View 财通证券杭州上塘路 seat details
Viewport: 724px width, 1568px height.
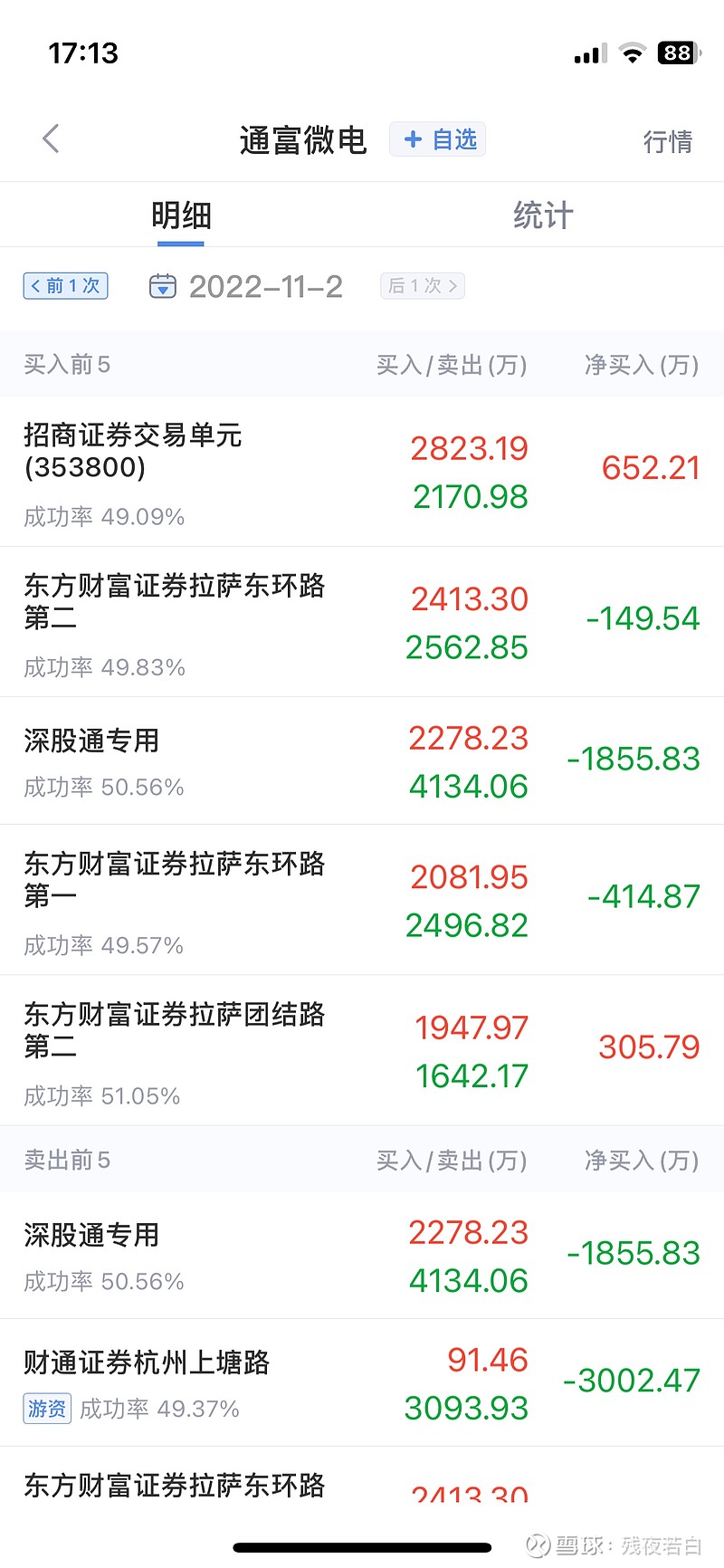(362, 1383)
